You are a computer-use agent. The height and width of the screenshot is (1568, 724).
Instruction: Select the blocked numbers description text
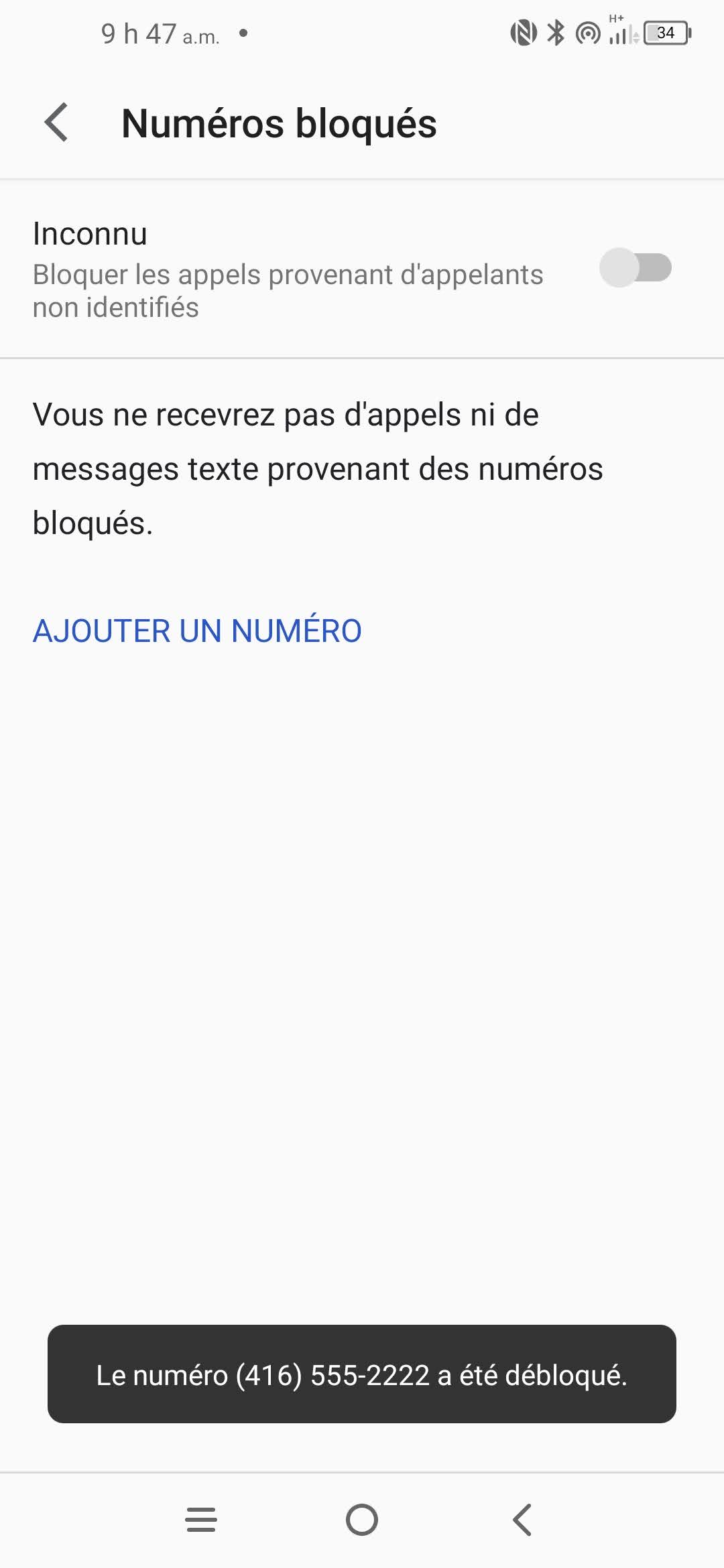pyautogui.click(x=318, y=468)
